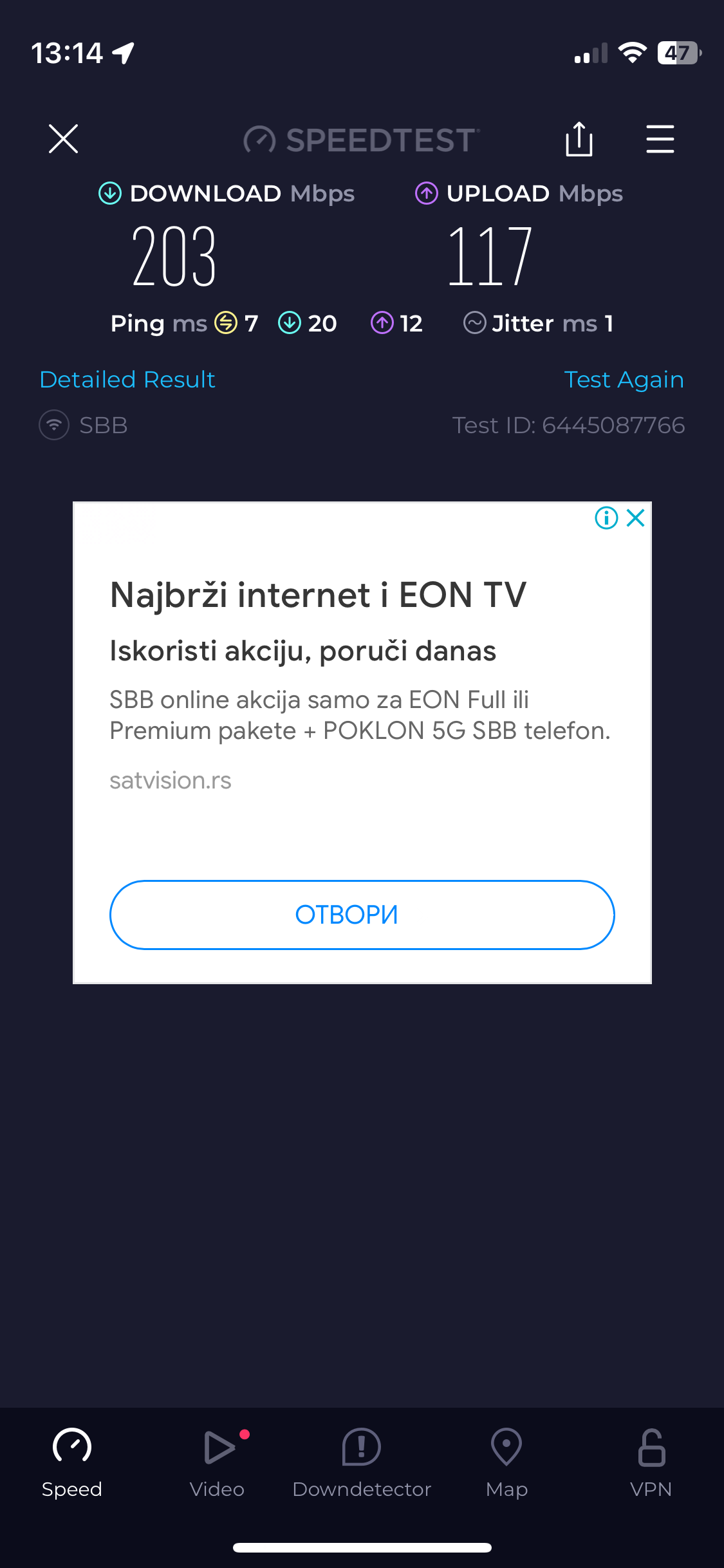Share the speed test result
The height and width of the screenshot is (1568, 724).
(x=579, y=139)
